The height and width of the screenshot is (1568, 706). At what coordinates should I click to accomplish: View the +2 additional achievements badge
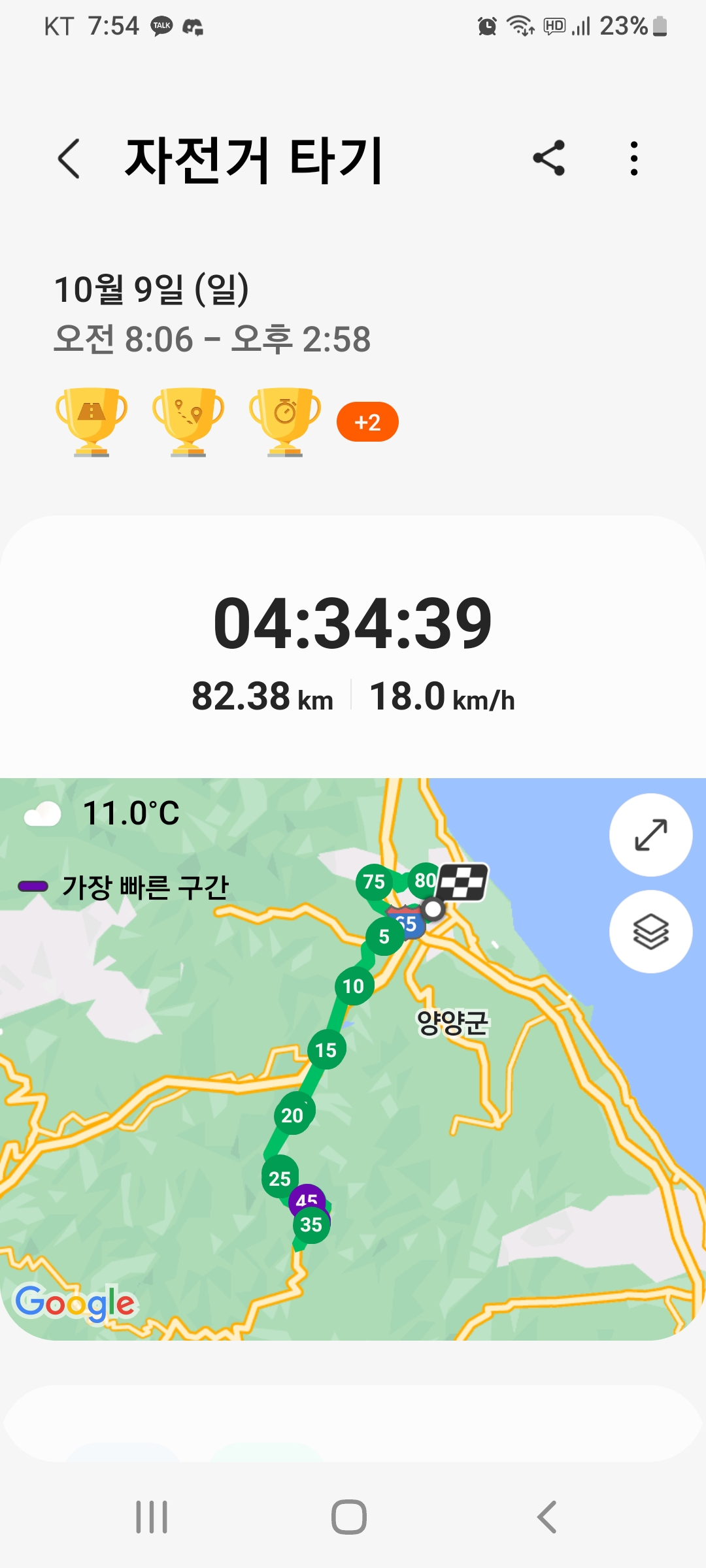click(367, 422)
